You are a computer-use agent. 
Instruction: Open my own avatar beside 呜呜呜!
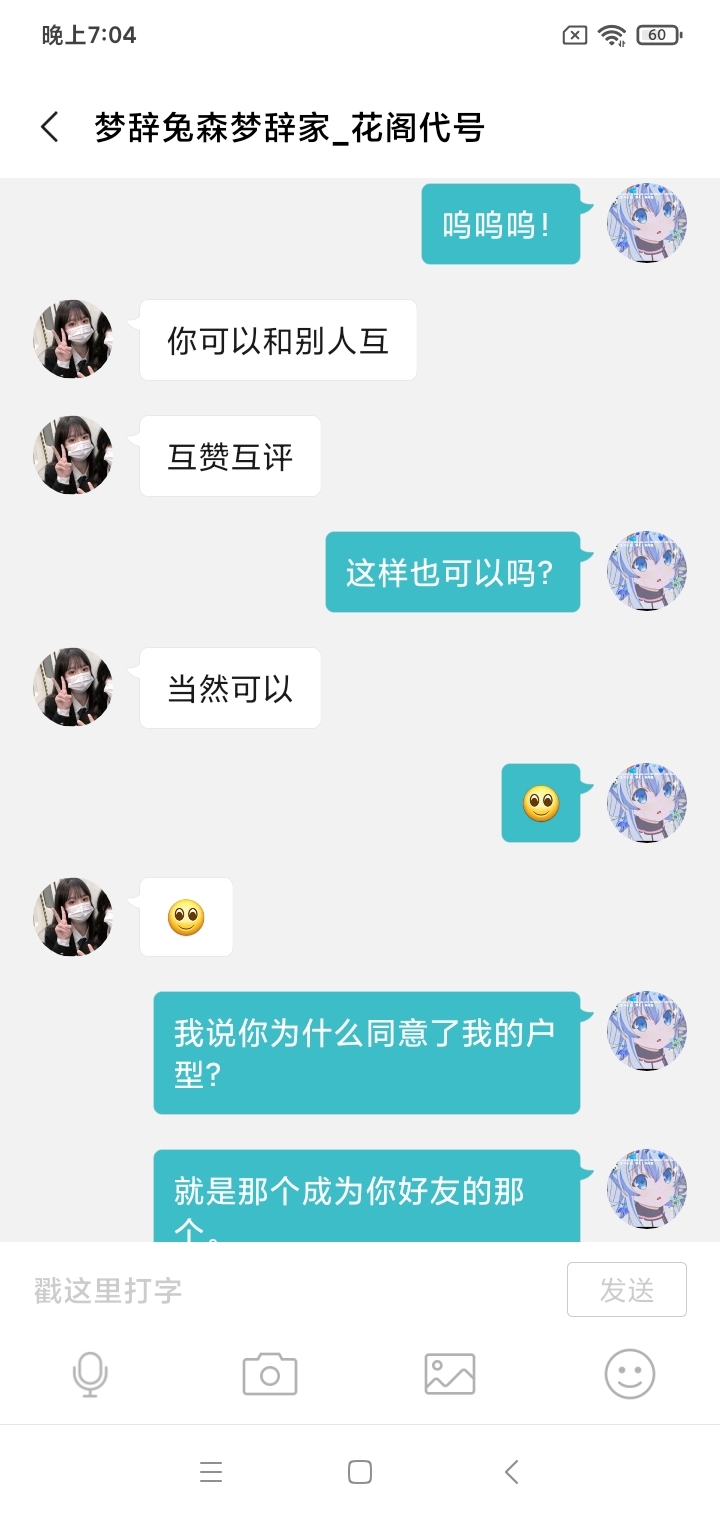coord(647,223)
